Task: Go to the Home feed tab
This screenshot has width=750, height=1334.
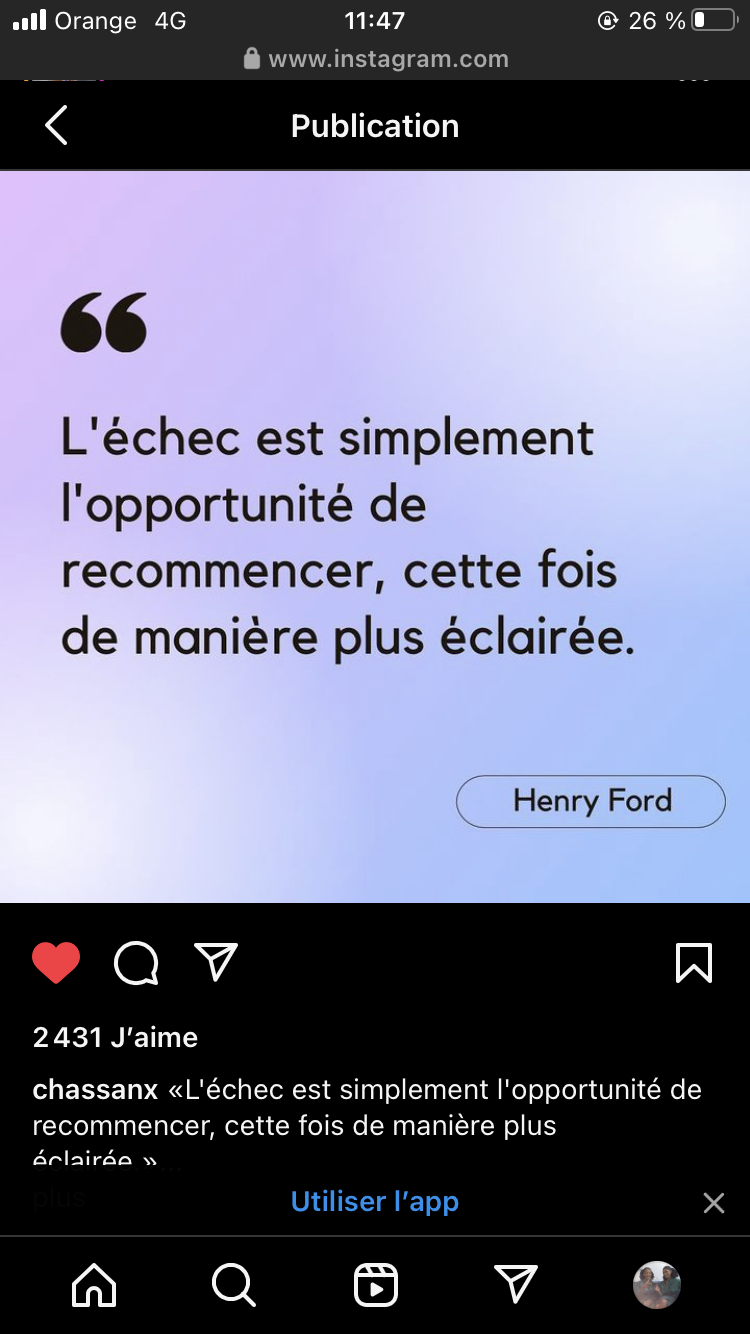Action: pos(94,1285)
